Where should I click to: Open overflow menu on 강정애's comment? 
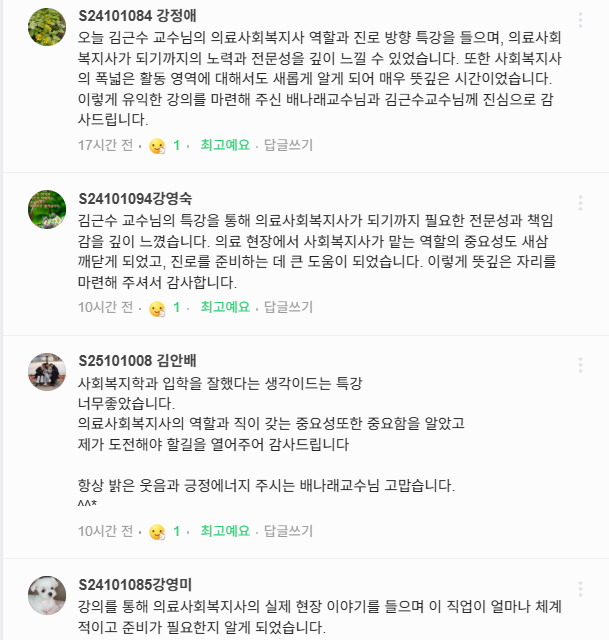click(582, 19)
